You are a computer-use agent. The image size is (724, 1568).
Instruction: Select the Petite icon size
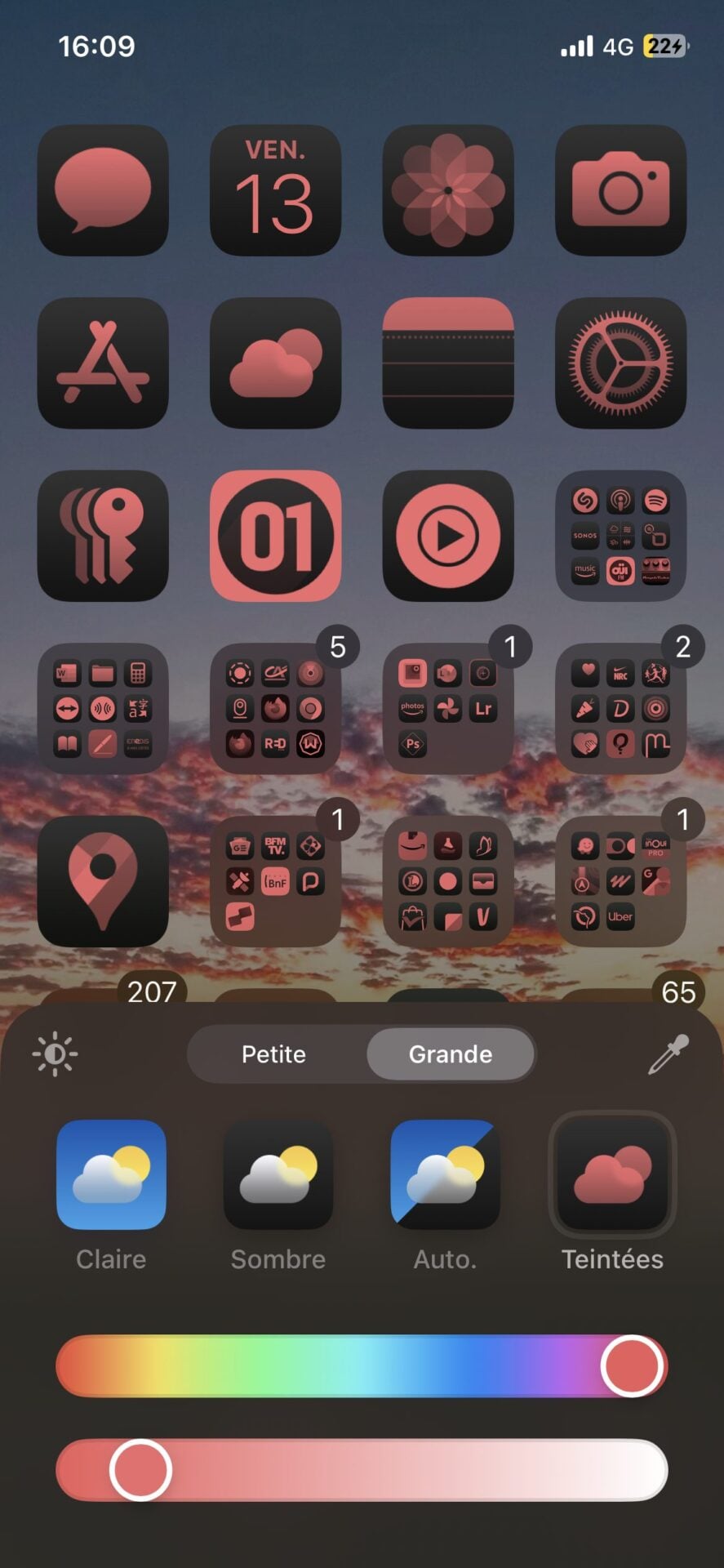pos(273,1054)
